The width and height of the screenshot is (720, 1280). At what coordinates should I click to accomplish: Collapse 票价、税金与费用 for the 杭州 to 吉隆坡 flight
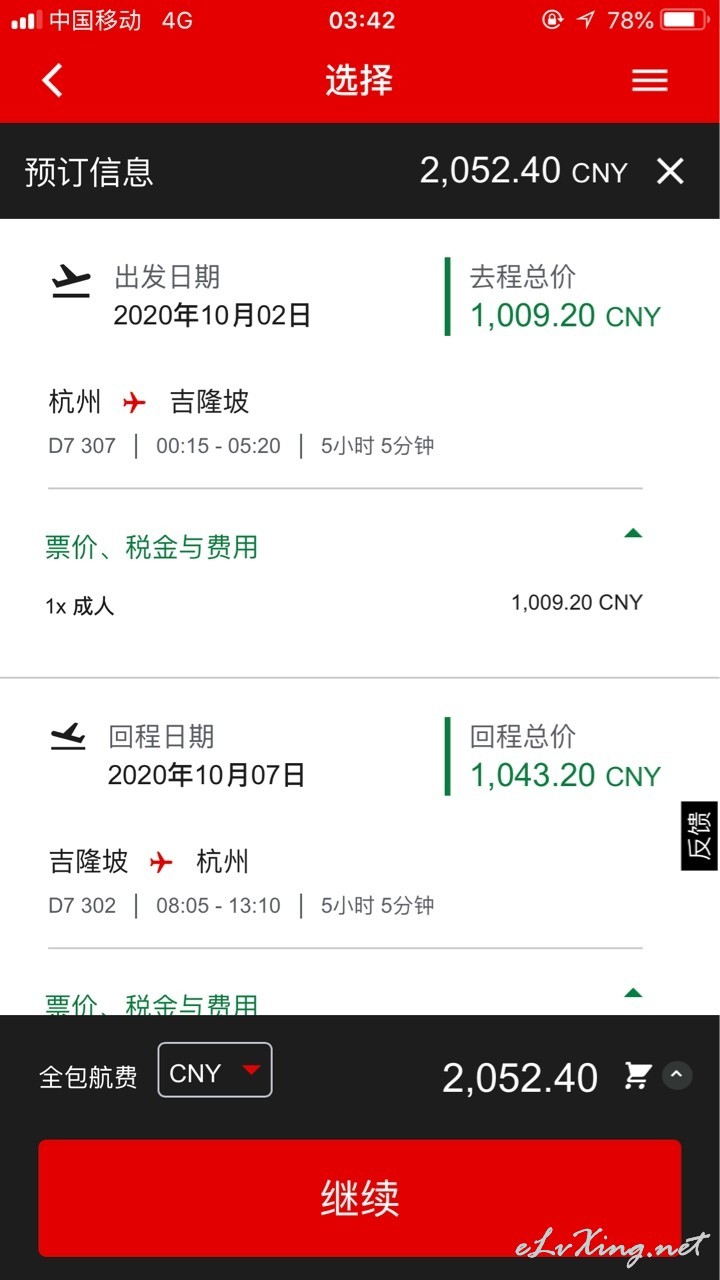click(x=632, y=534)
